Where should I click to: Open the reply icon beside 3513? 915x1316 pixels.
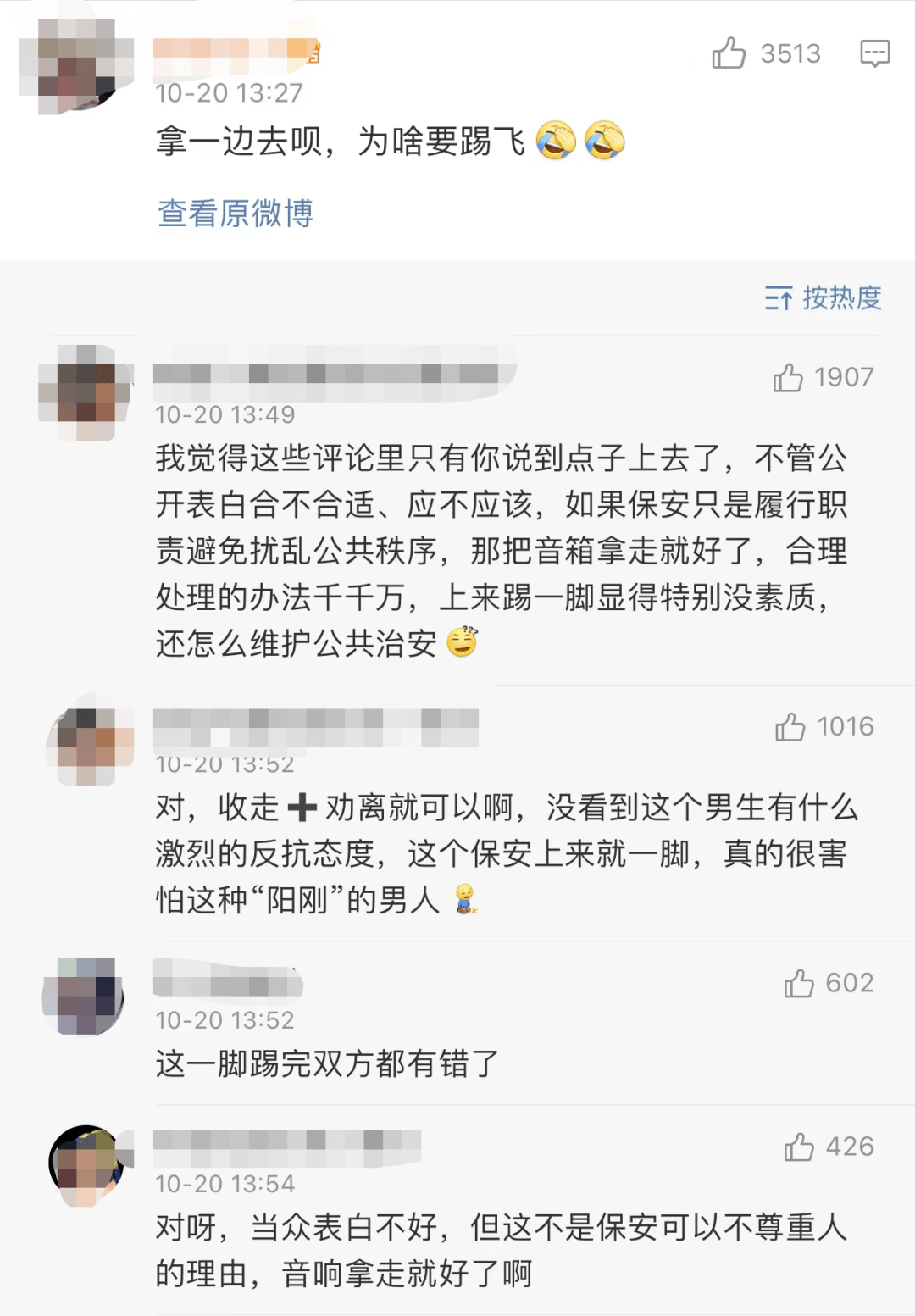coord(874,53)
